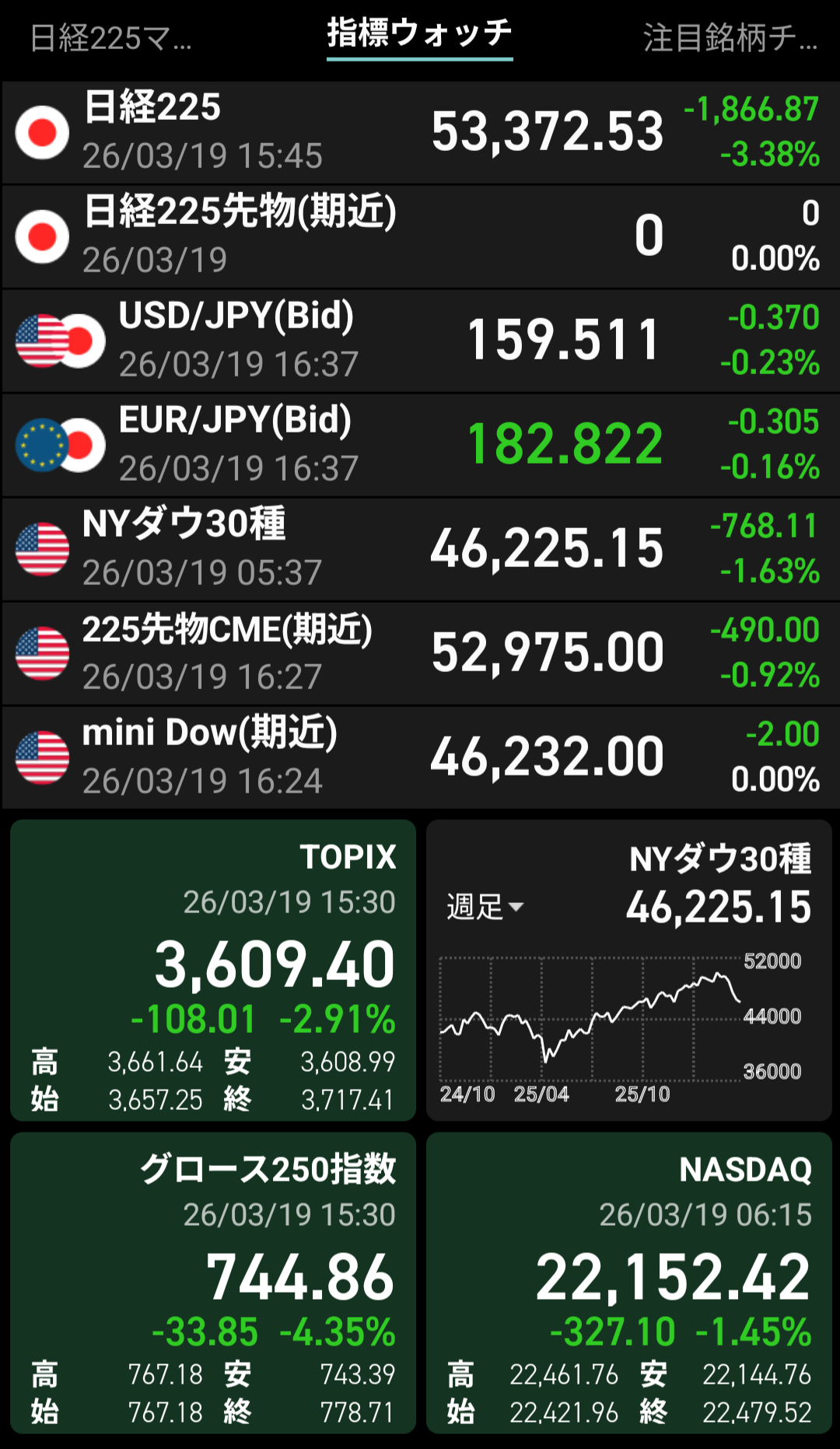This screenshot has width=840, height=1449.
Task: Select the EUR/JPY quote row
Action: pyautogui.click(x=420, y=444)
